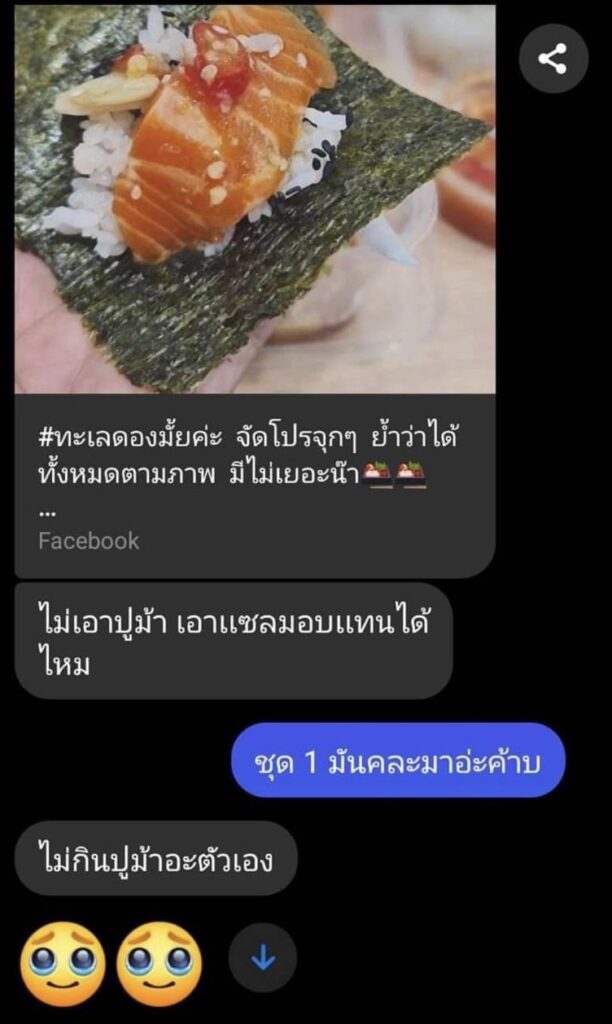Jump to latest messages with down arrow
Image resolution: width=612 pixels, height=1024 pixels.
pyautogui.click(x=262, y=958)
